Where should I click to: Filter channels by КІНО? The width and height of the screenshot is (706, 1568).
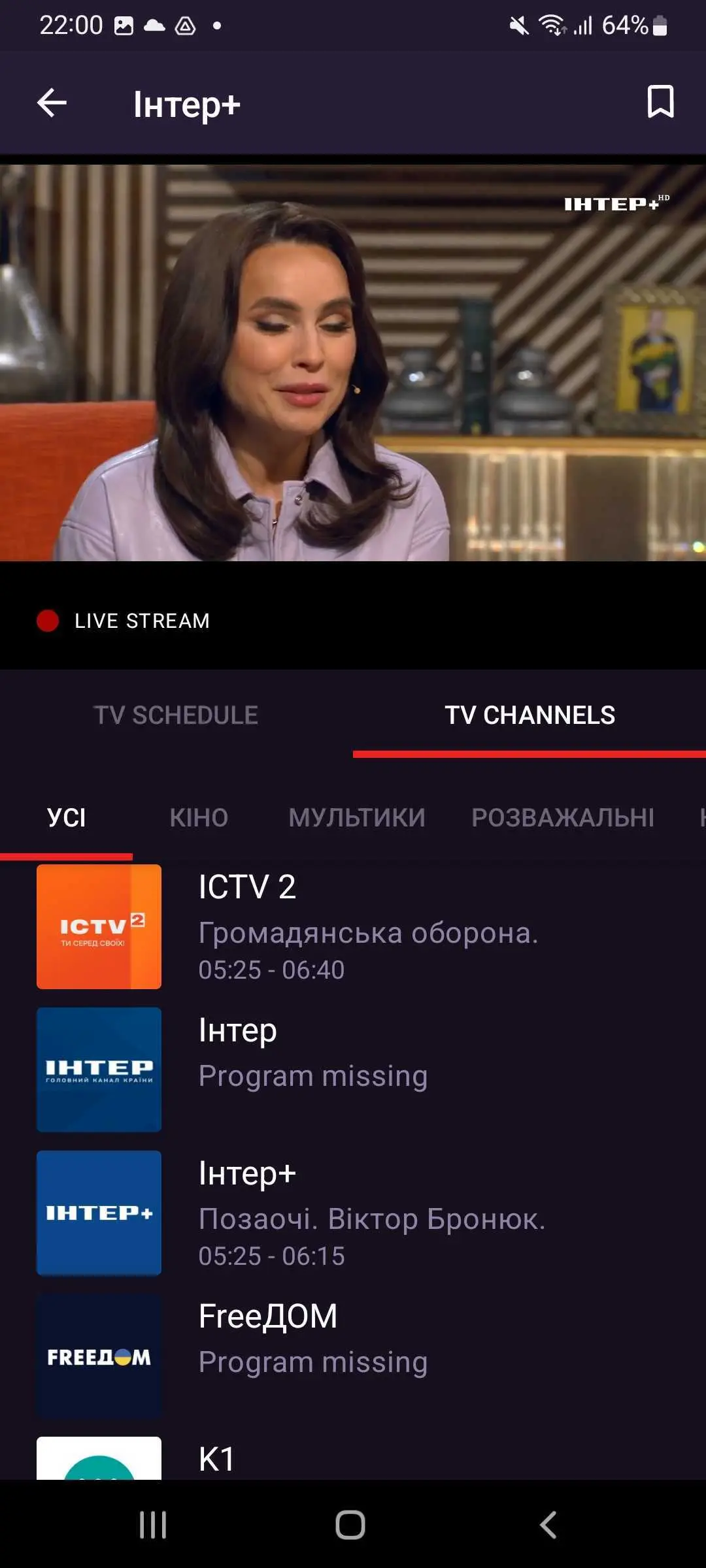[x=199, y=817]
